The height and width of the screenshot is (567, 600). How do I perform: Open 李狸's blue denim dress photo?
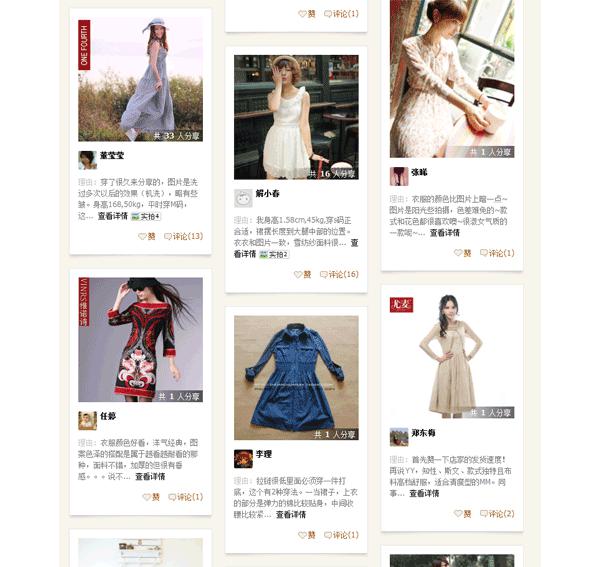(296, 378)
